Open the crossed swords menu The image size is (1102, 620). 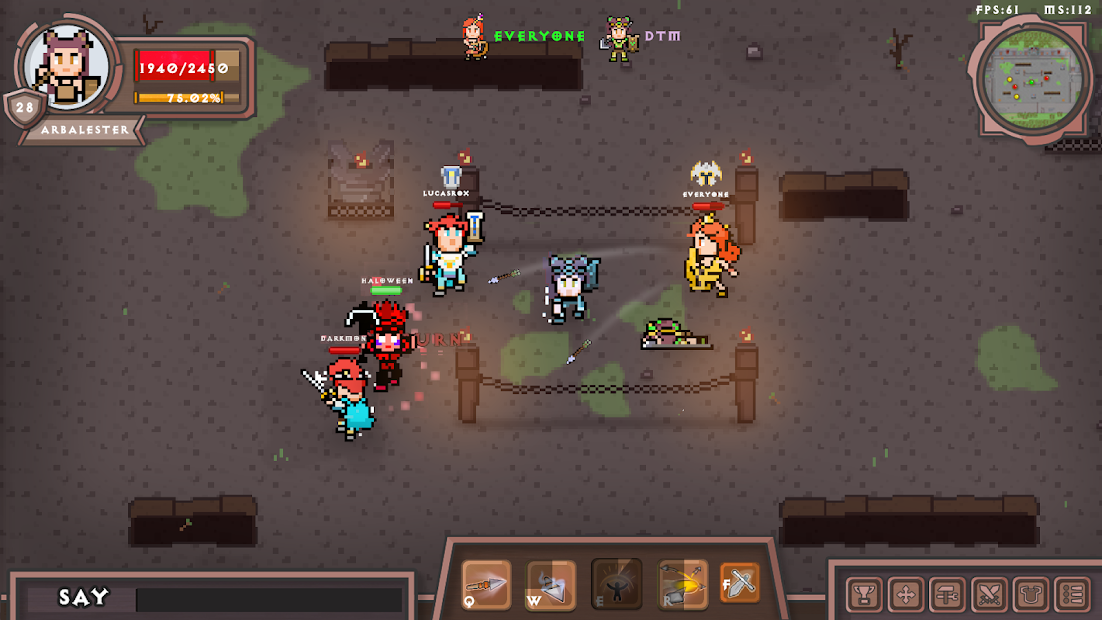(989, 595)
